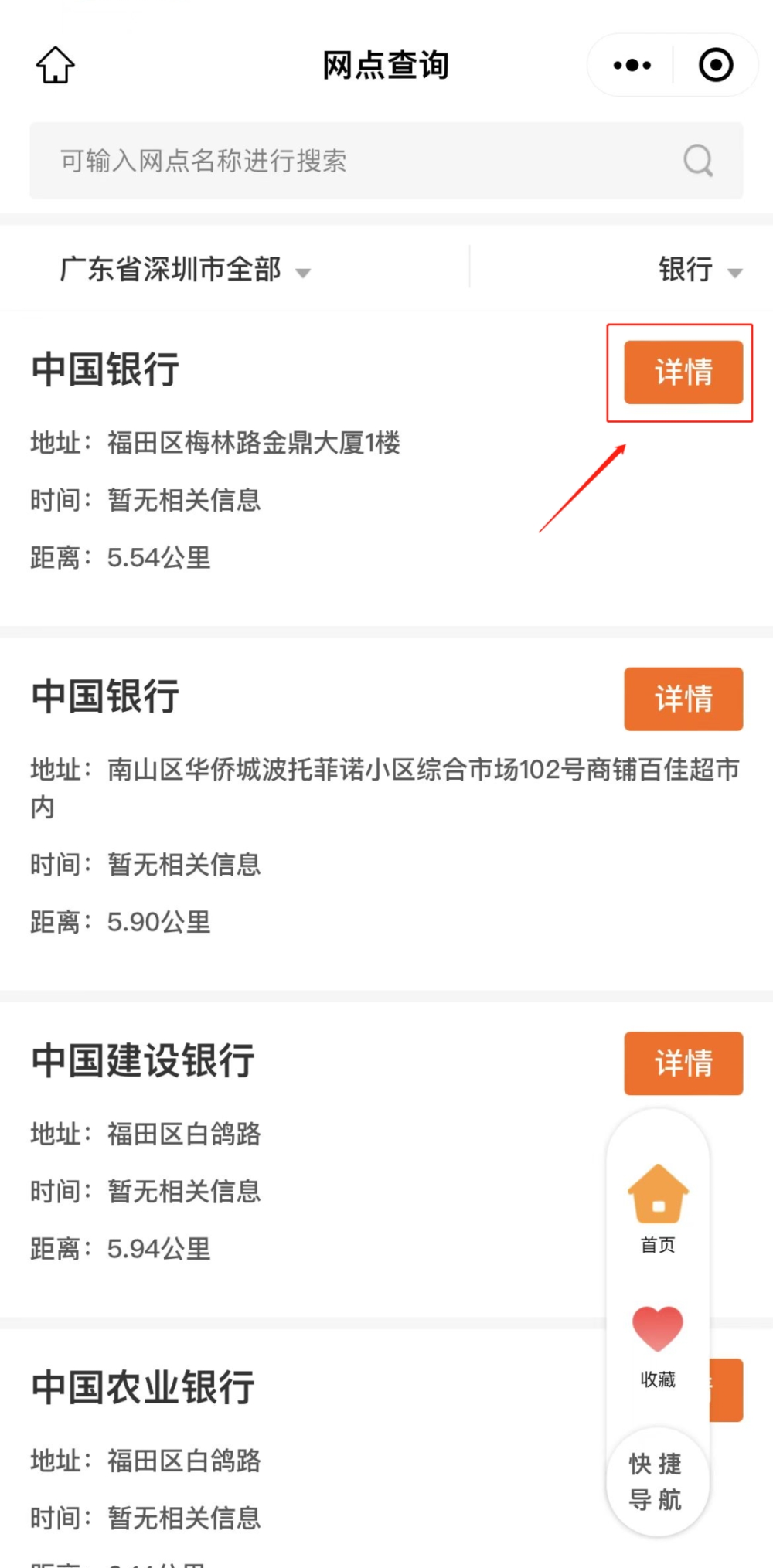Close the mini program with the circle icon
The width and height of the screenshot is (773, 1568).
pos(716,65)
